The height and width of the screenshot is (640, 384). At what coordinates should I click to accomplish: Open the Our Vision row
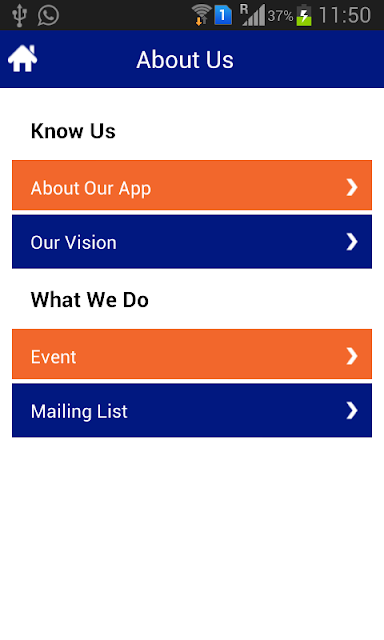click(192, 242)
